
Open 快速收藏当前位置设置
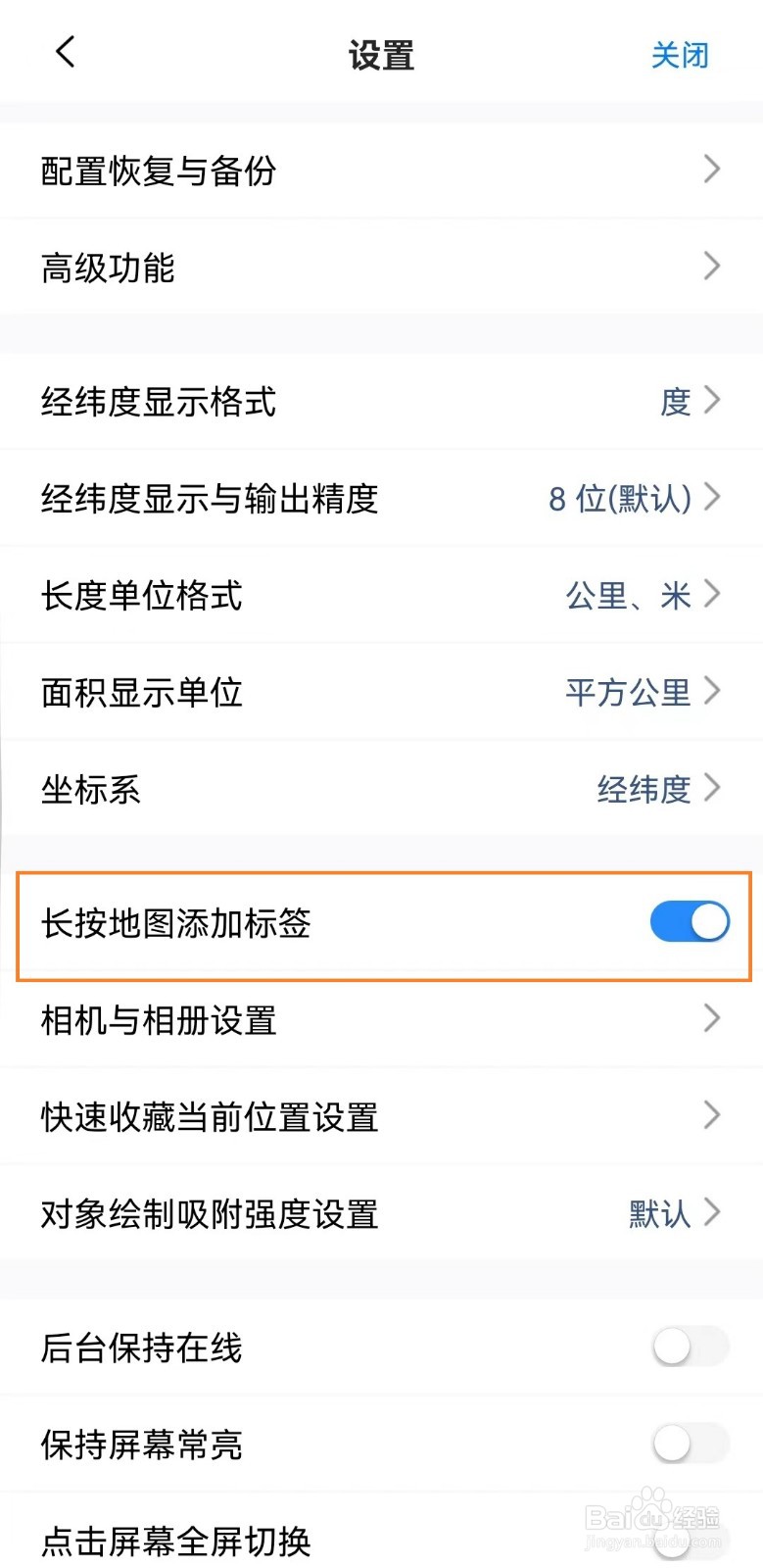pyautogui.click(x=382, y=1115)
